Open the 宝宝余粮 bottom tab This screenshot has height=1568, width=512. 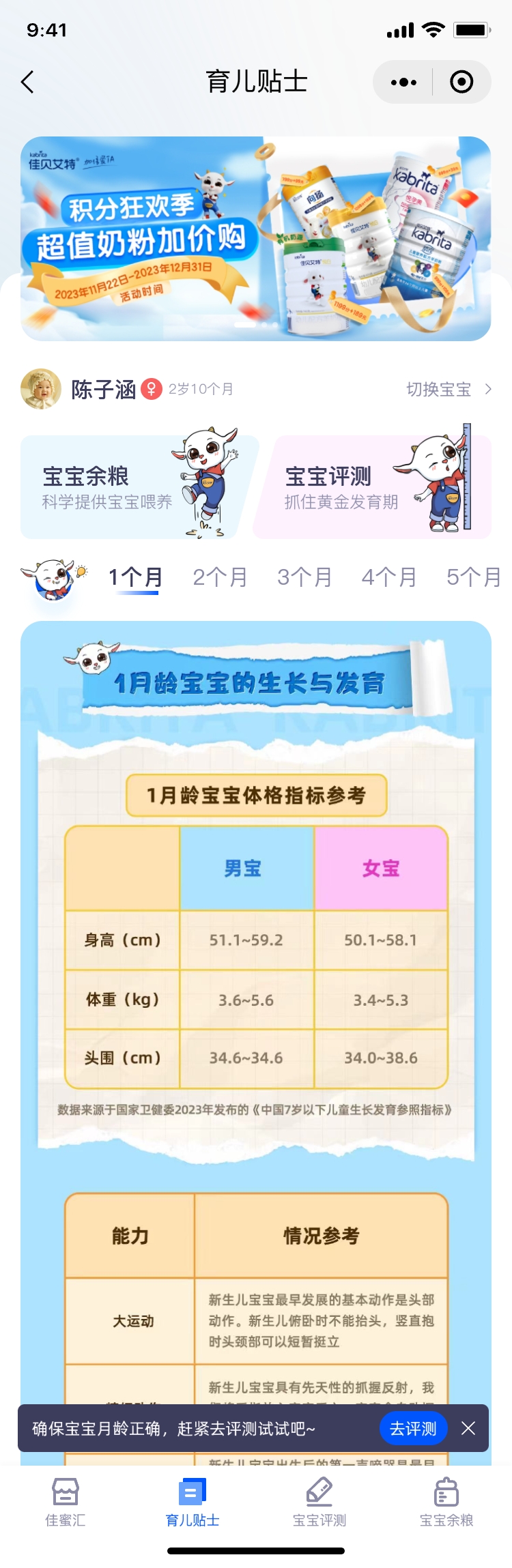tap(446, 1501)
